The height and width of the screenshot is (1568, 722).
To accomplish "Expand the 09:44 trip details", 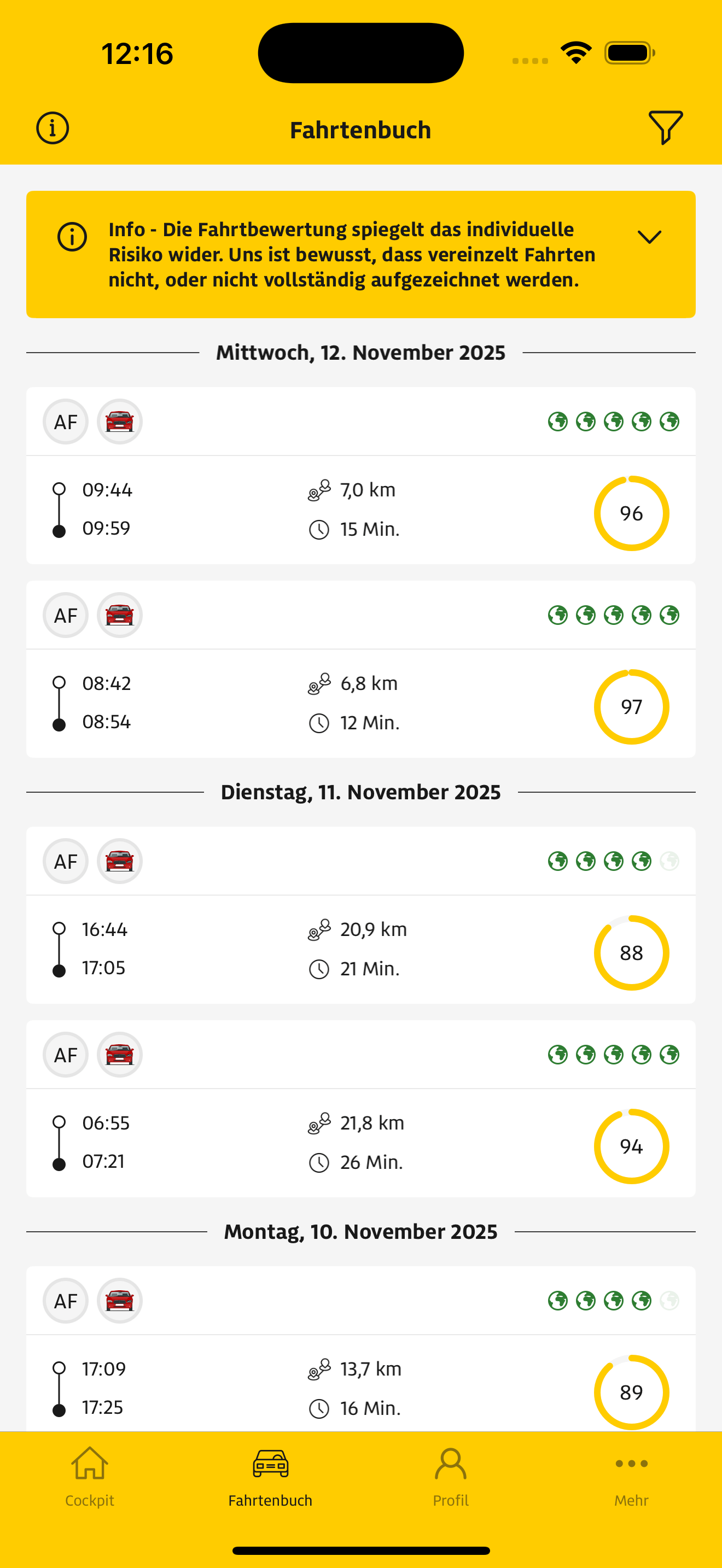I will (360, 510).
